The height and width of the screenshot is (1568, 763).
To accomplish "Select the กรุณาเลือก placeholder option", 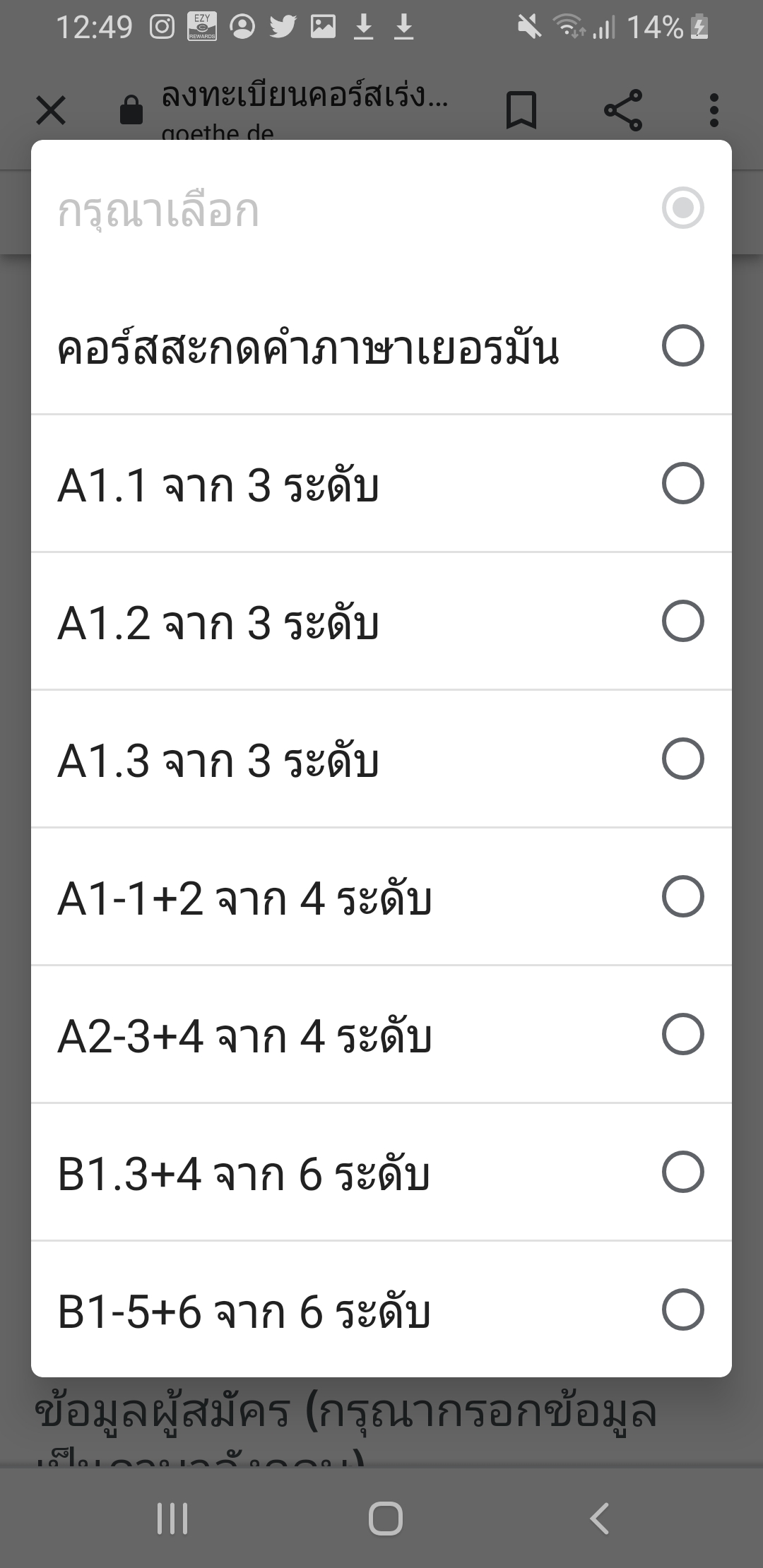I will tap(381, 209).
